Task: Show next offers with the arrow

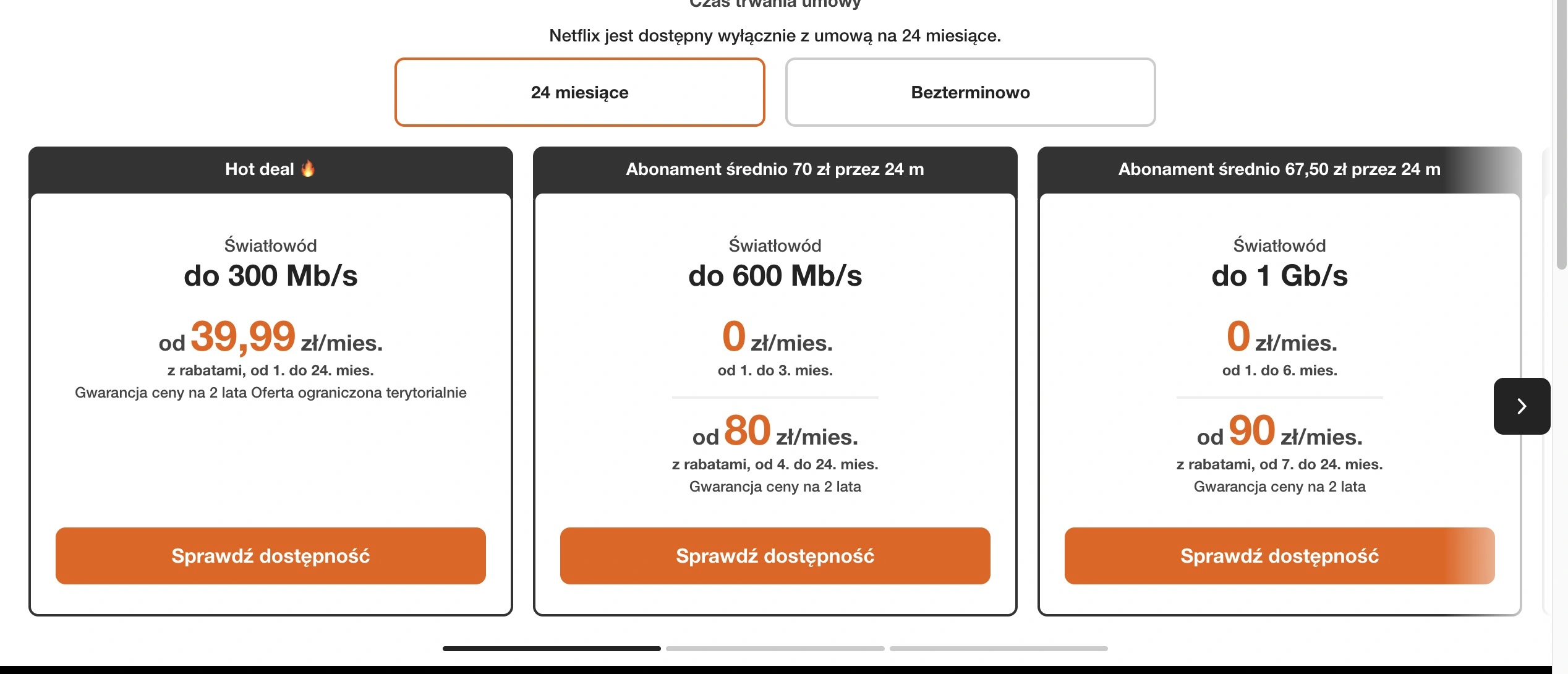Action: point(1521,406)
